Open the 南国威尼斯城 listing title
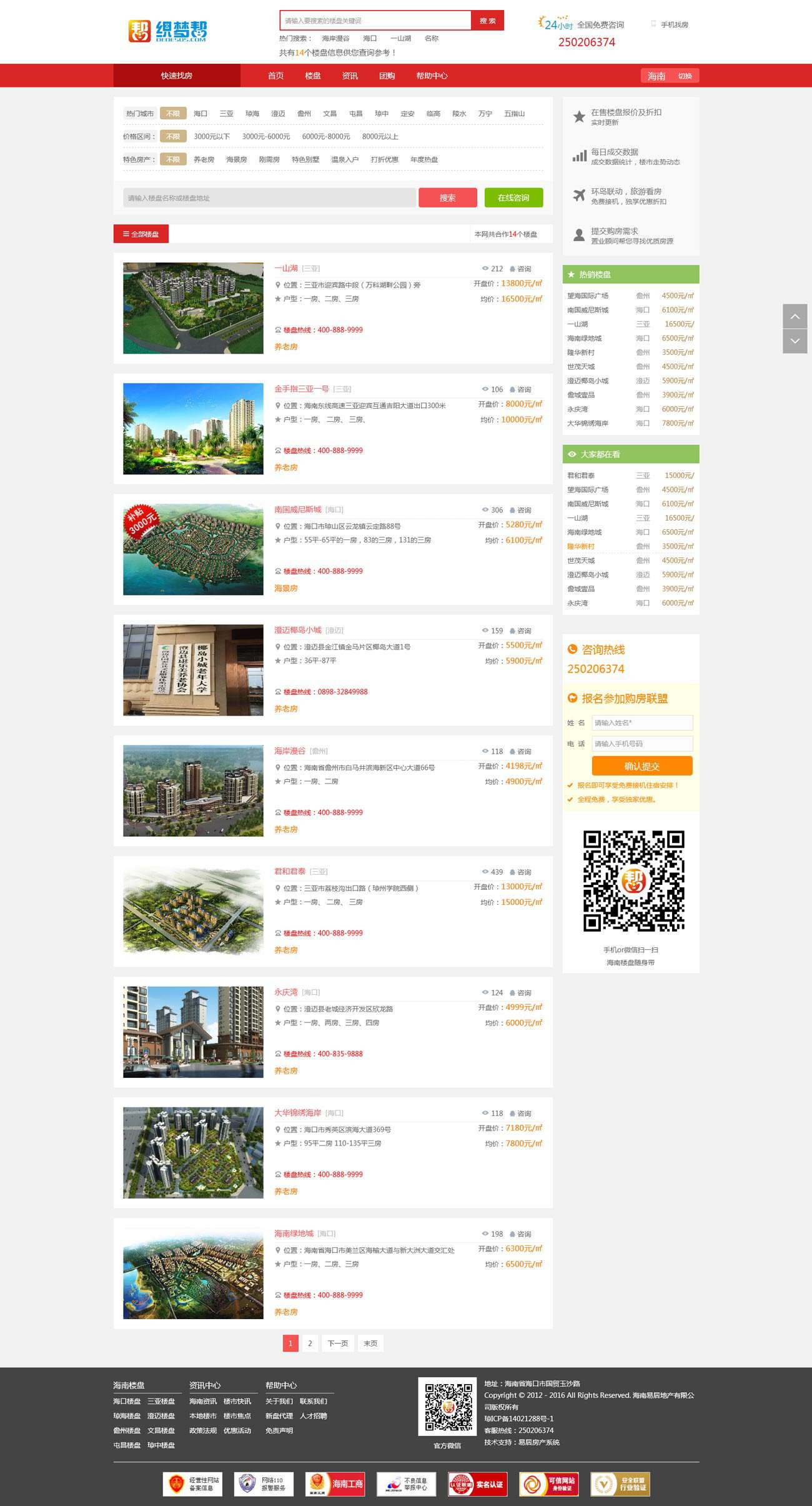 [297, 509]
